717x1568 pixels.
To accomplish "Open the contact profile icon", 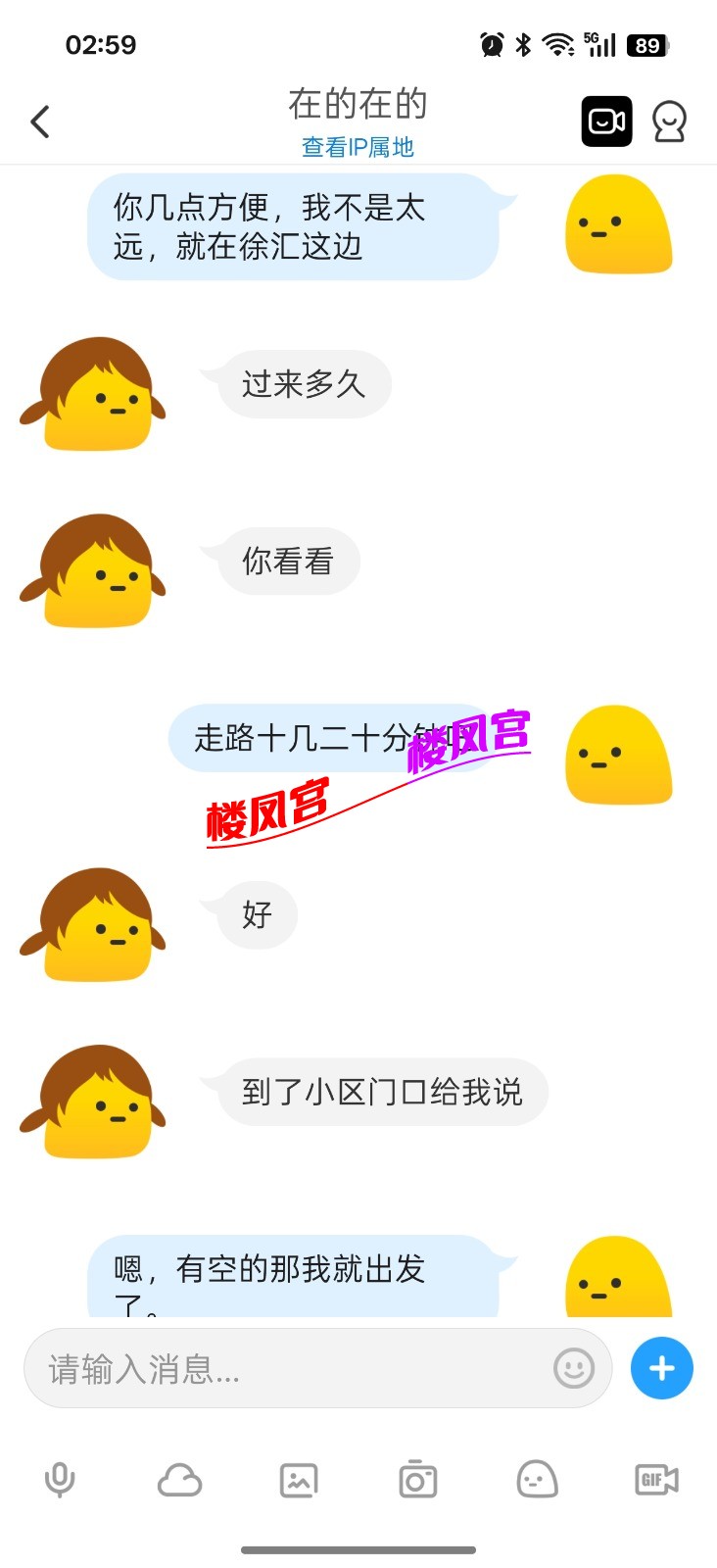I will (669, 122).
